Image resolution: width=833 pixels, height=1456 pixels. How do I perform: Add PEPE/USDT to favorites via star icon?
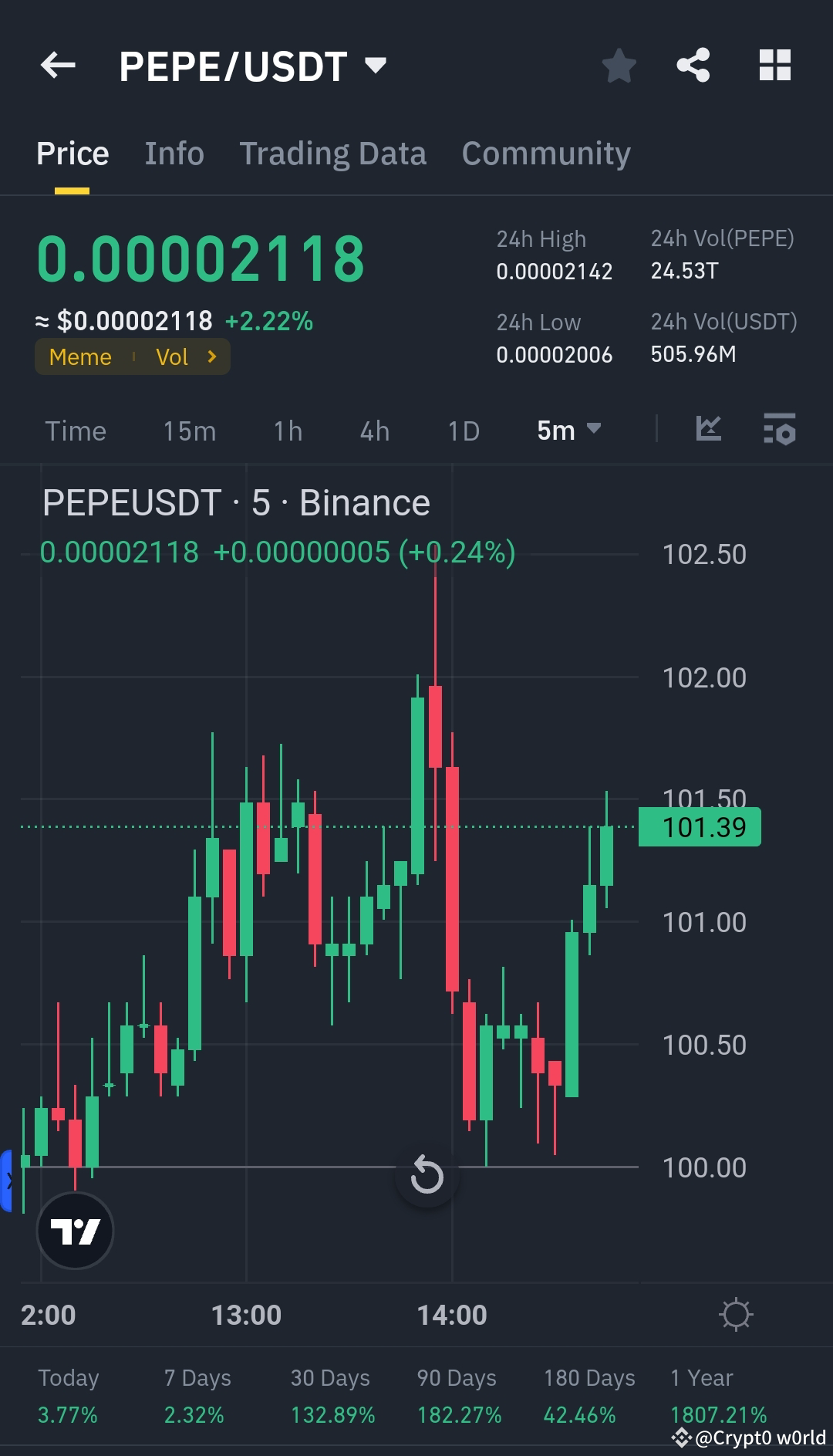pyautogui.click(x=619, y=66)
